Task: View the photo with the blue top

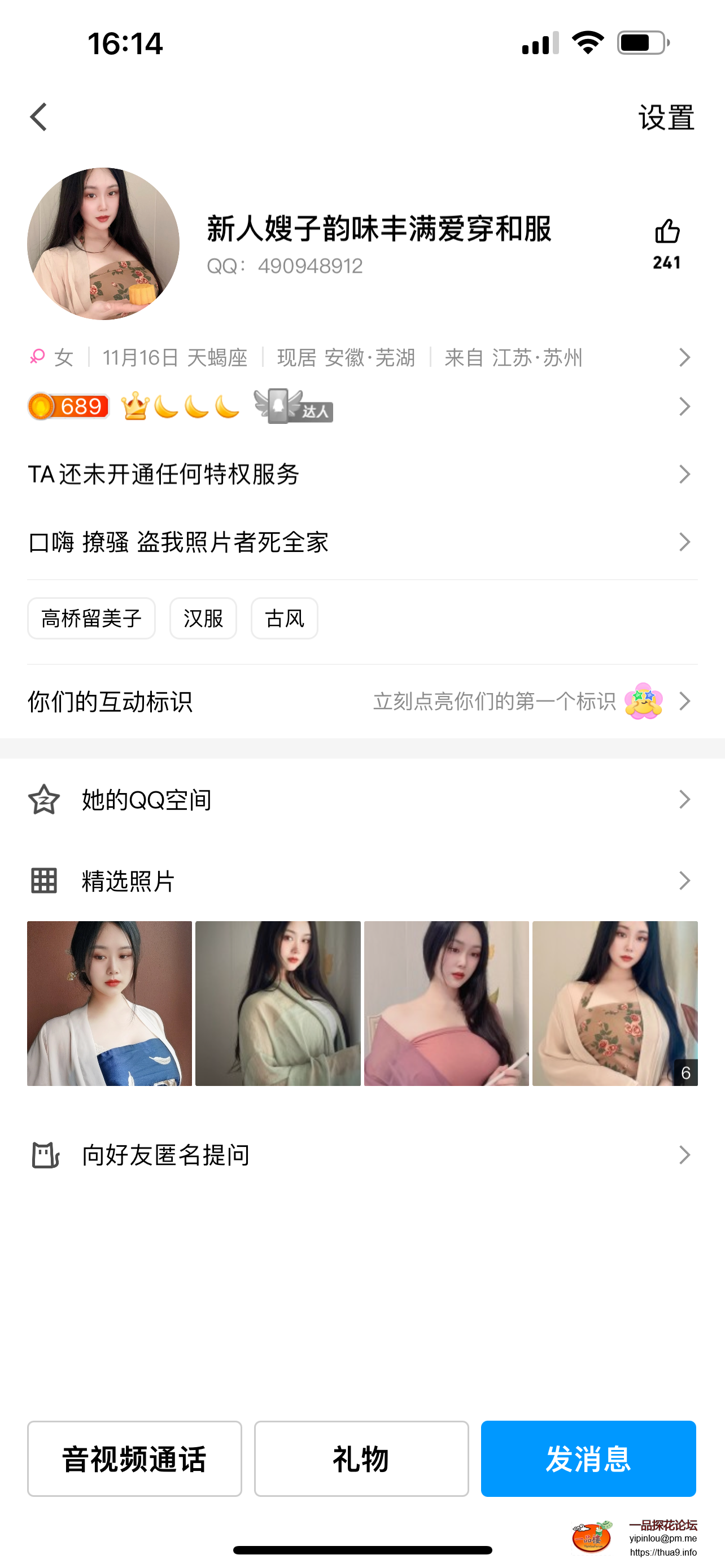Action: (x=110, y=1003)
